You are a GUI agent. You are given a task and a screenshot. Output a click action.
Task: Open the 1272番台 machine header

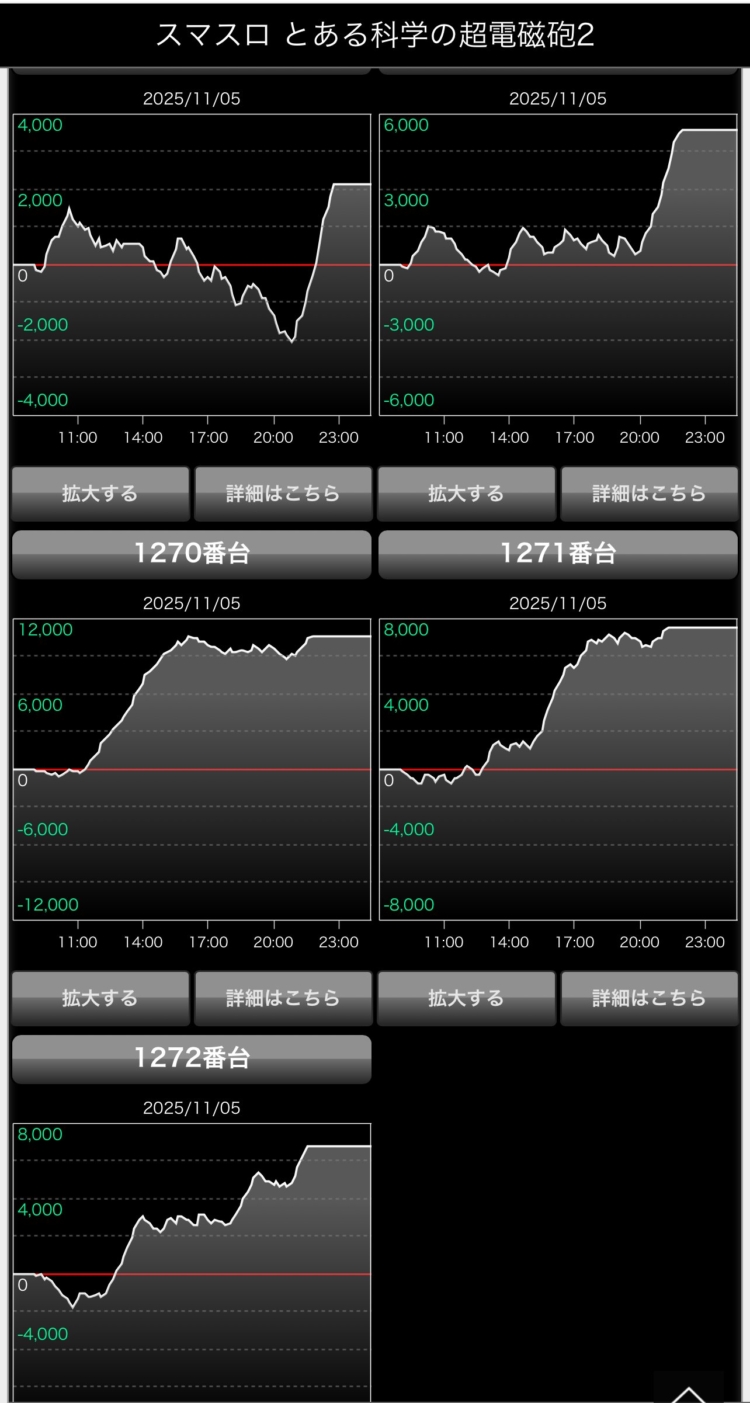click(191, 1058)
